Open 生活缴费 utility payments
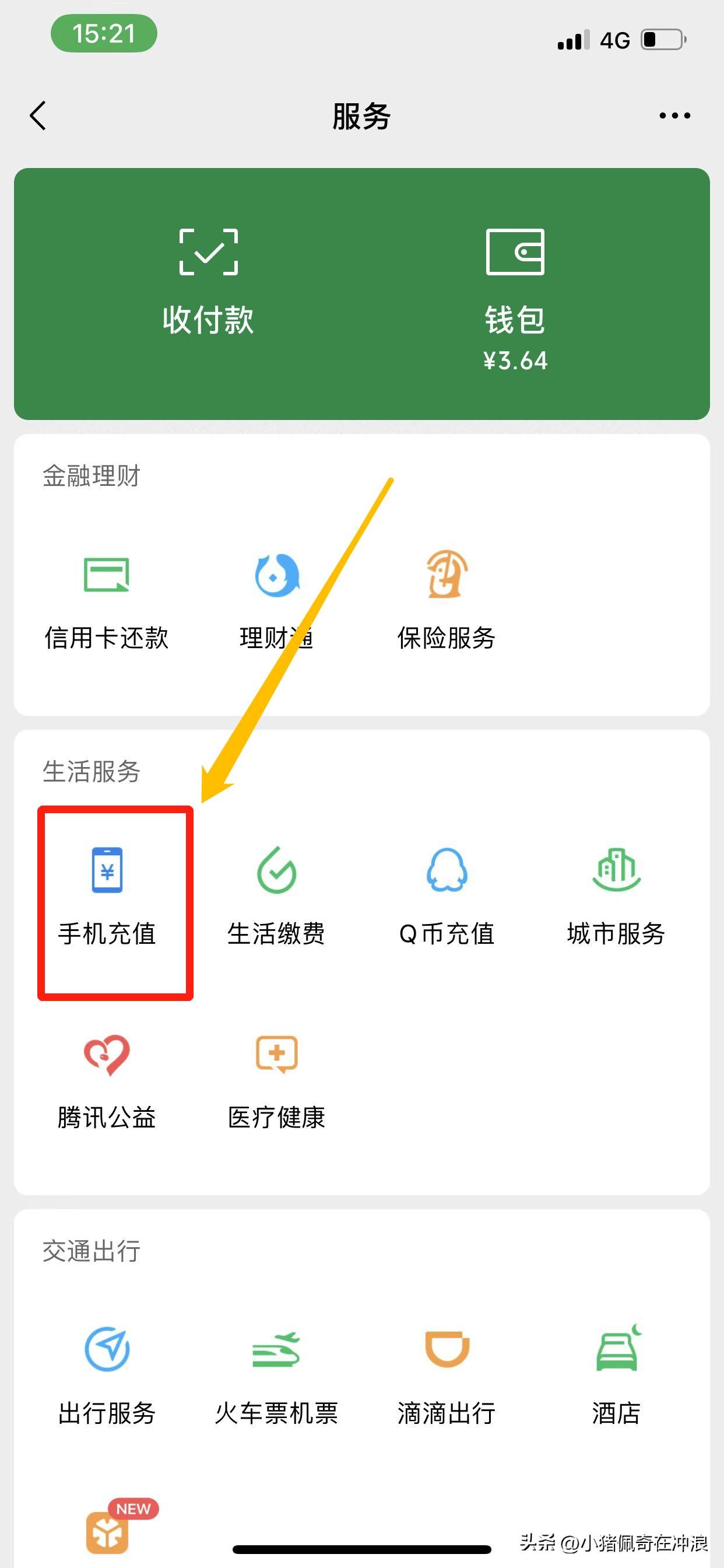724x1568 pixels. coord(276,895)
